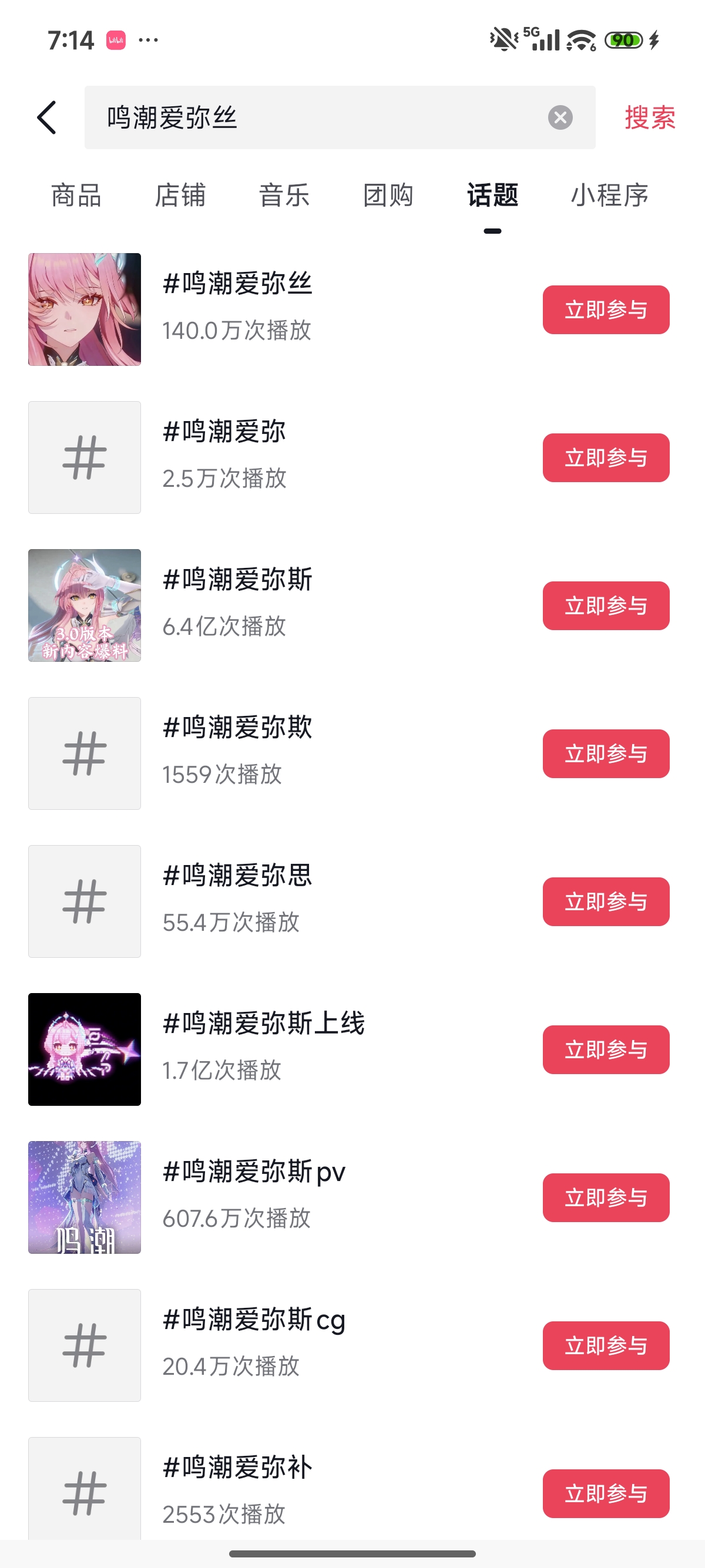This screenshot has width=705, height=1568.
Task: Join #鸣潮爱弥斯cg with 立即参与
Action: [x=605, y=1345]
